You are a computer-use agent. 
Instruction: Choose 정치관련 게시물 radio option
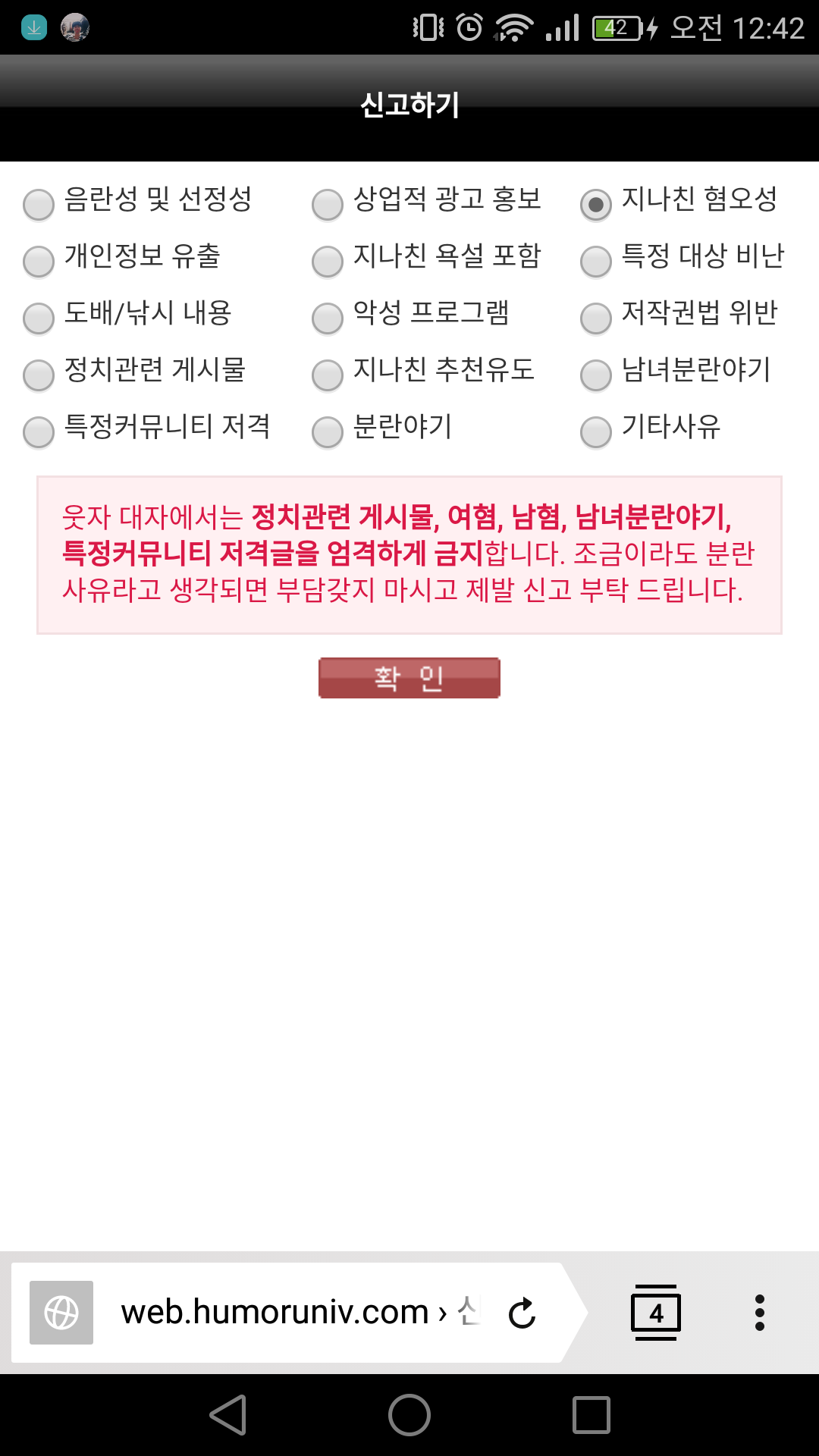coord(39,375)
